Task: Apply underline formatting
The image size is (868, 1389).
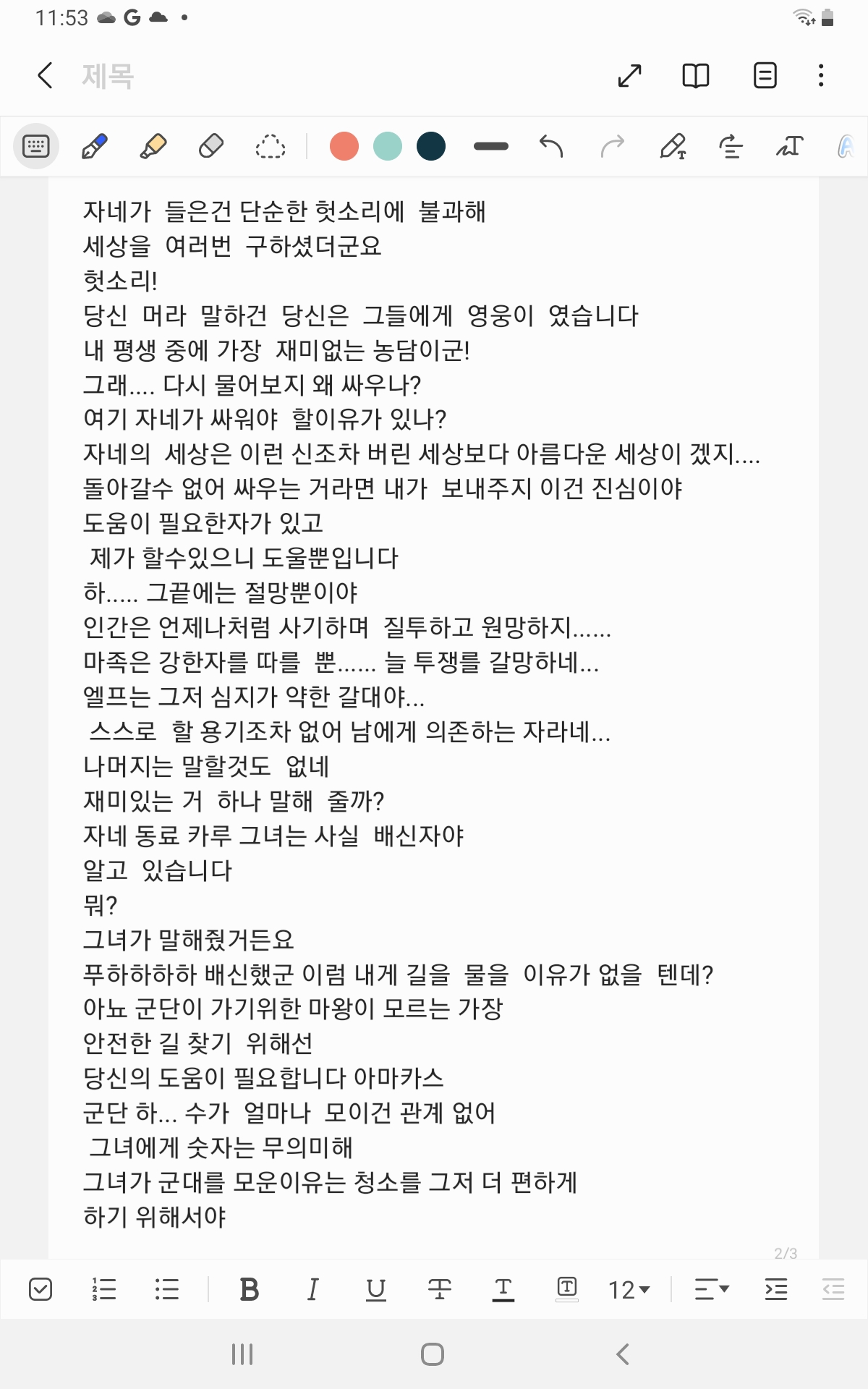Action: click(375, 1289)
